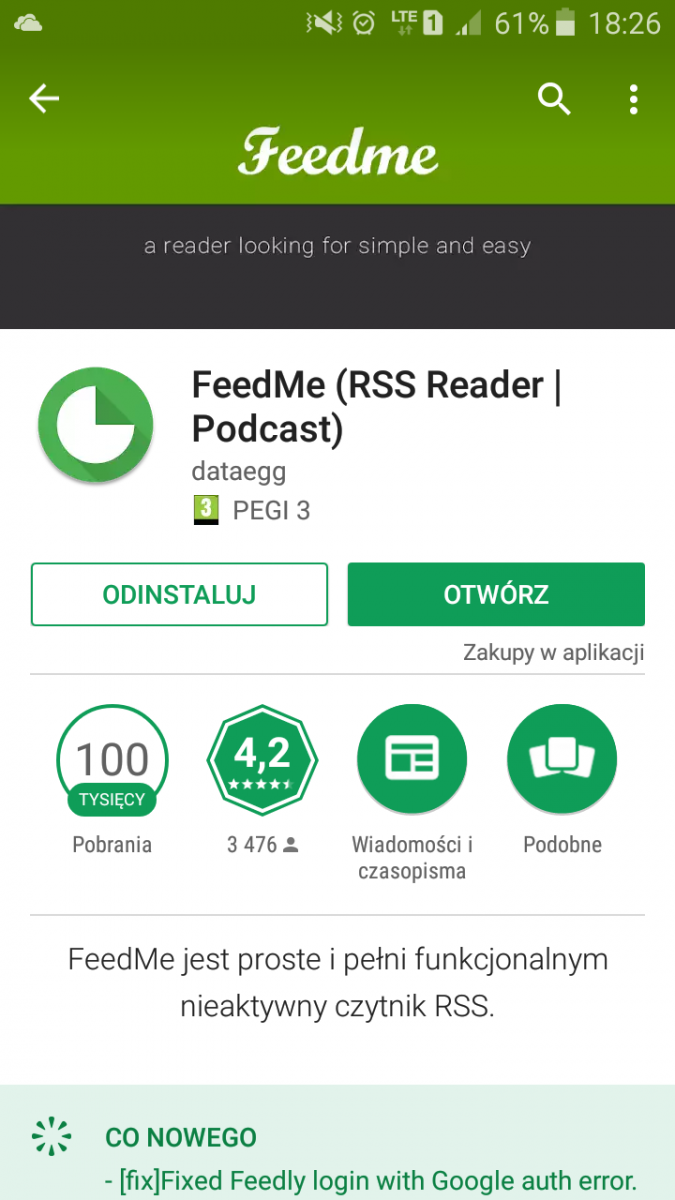Tap the ODINSTALUJ button
675x1200 pixels.
179,594
